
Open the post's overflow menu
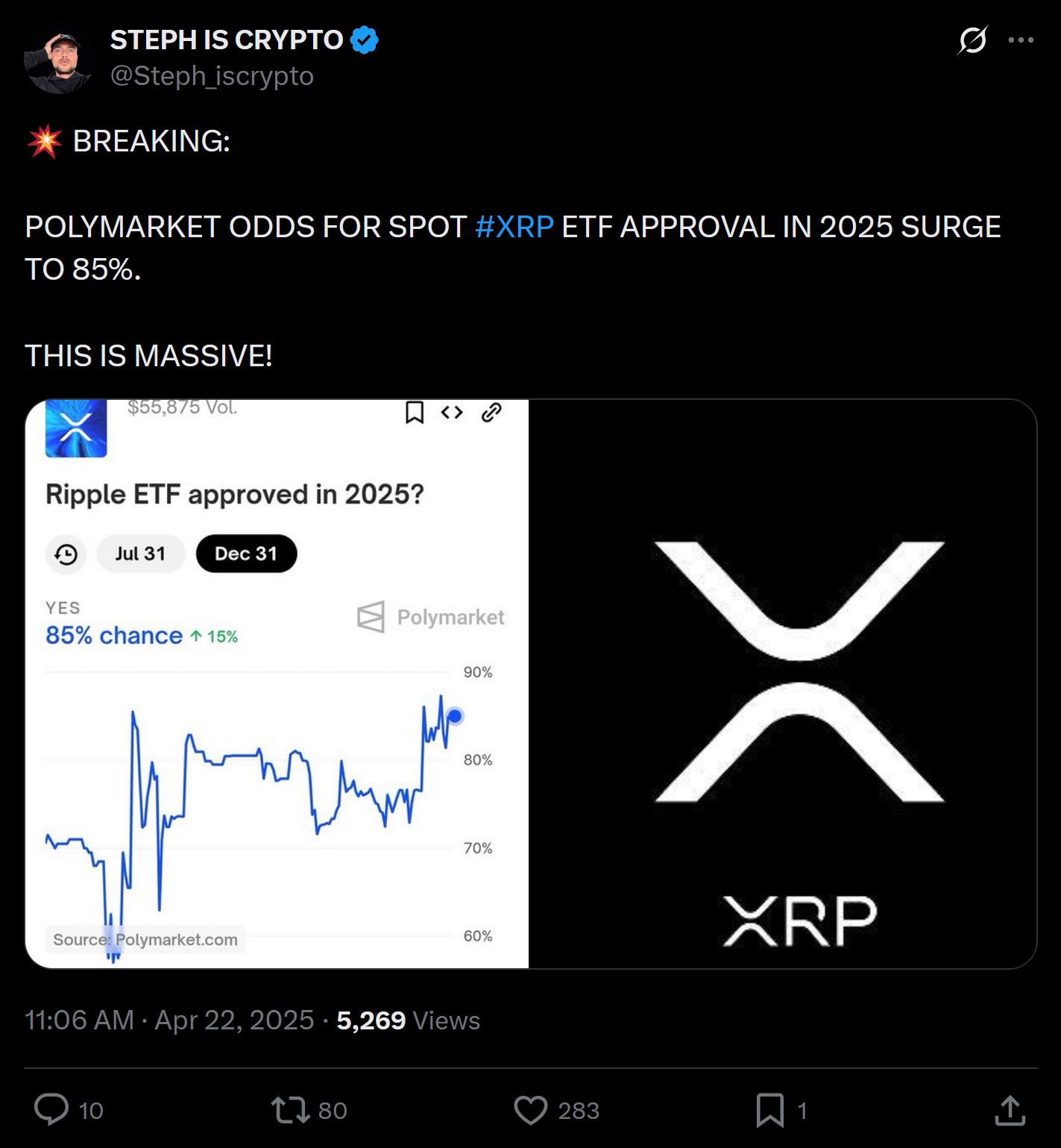pyautogui.click(x=1020, y=40)
